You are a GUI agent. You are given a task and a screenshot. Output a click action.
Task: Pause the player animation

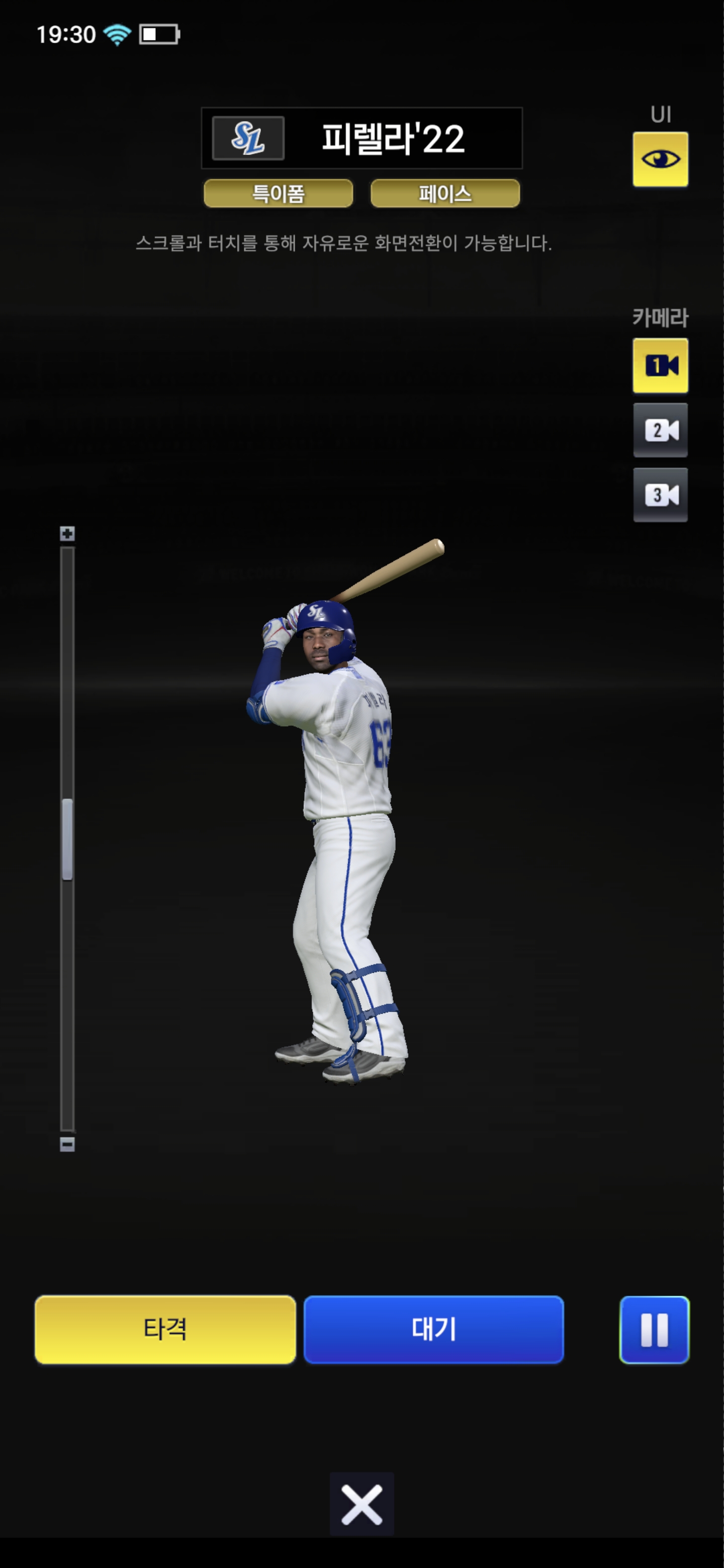(x=654, y=1329)
